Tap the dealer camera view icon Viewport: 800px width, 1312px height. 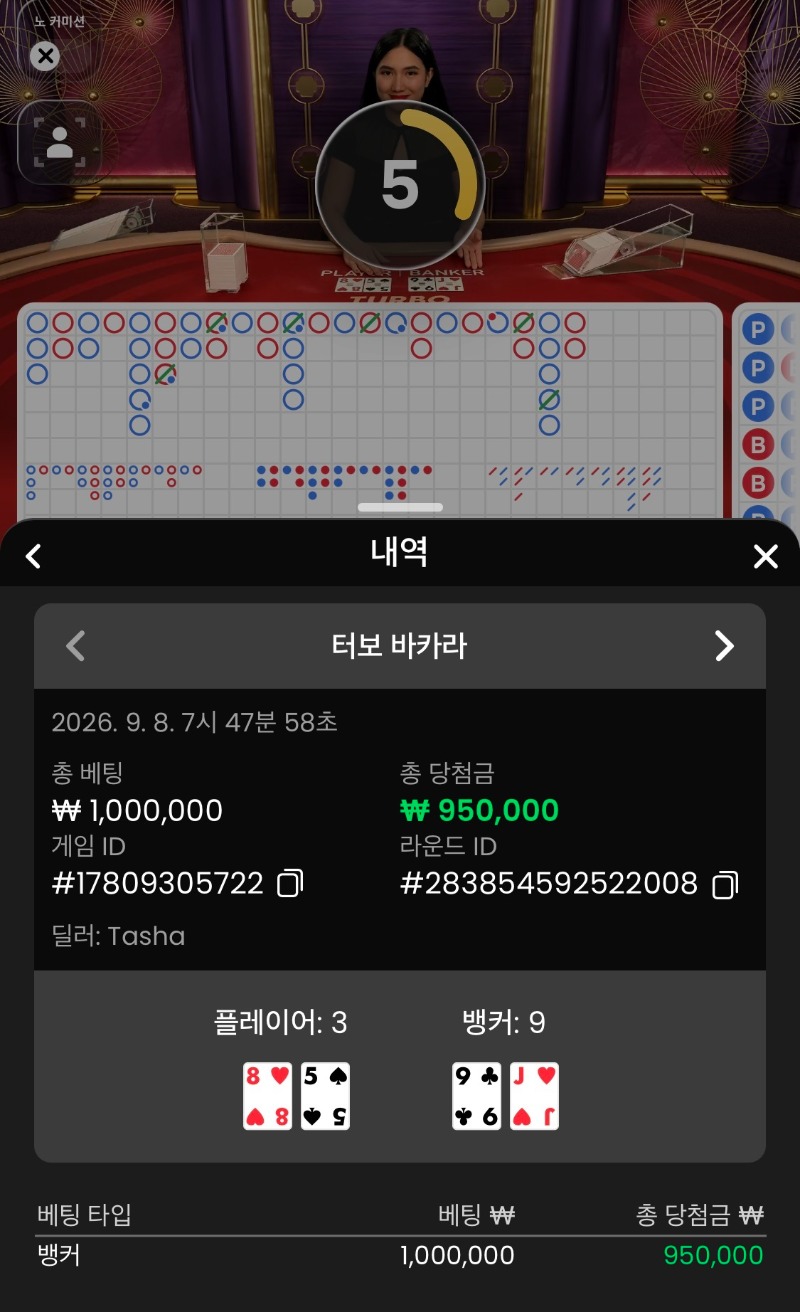coord(60,143)
